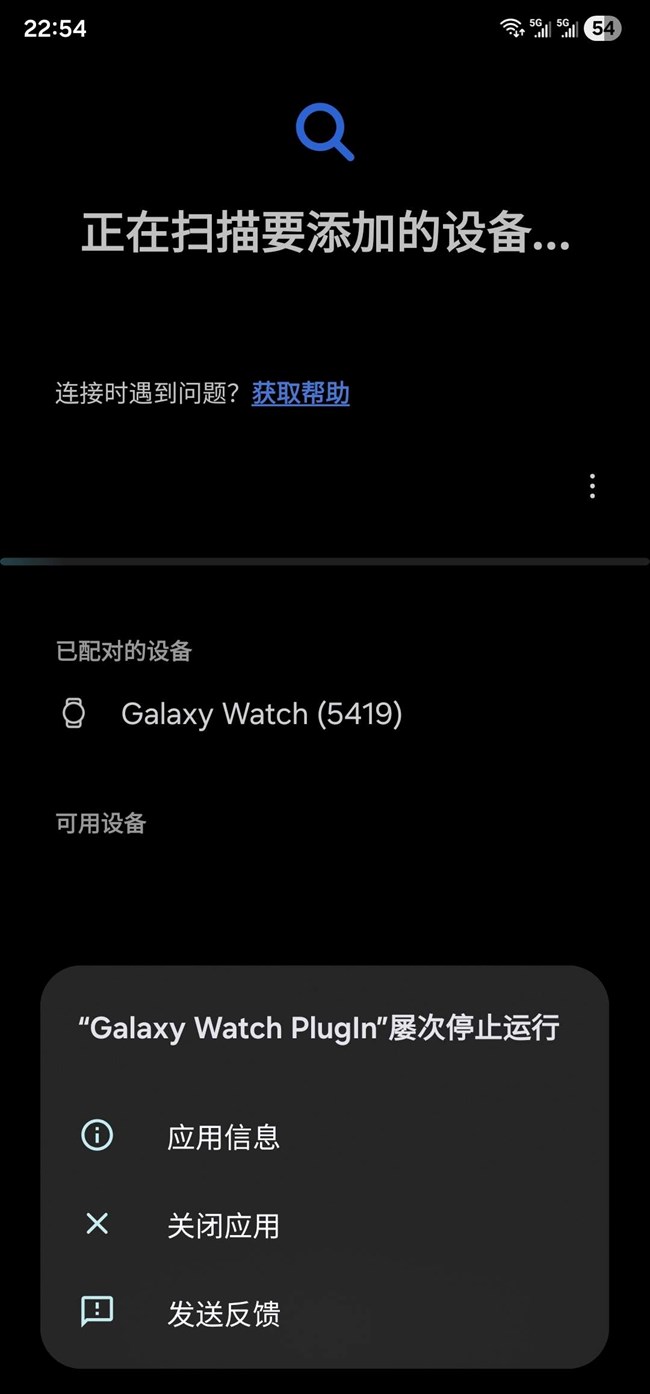Select paired device Galaxy Watch (5419)

(x=260, y=714)
